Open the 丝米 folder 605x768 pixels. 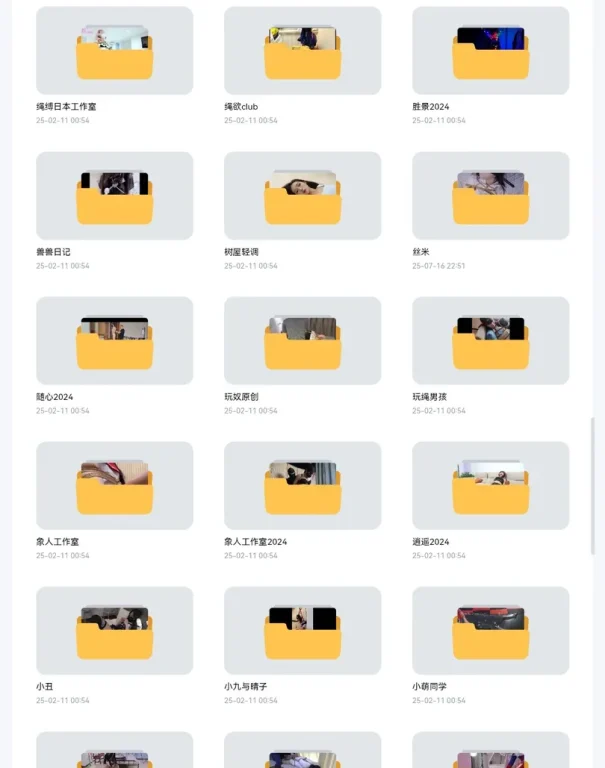[x=490, y=196]
